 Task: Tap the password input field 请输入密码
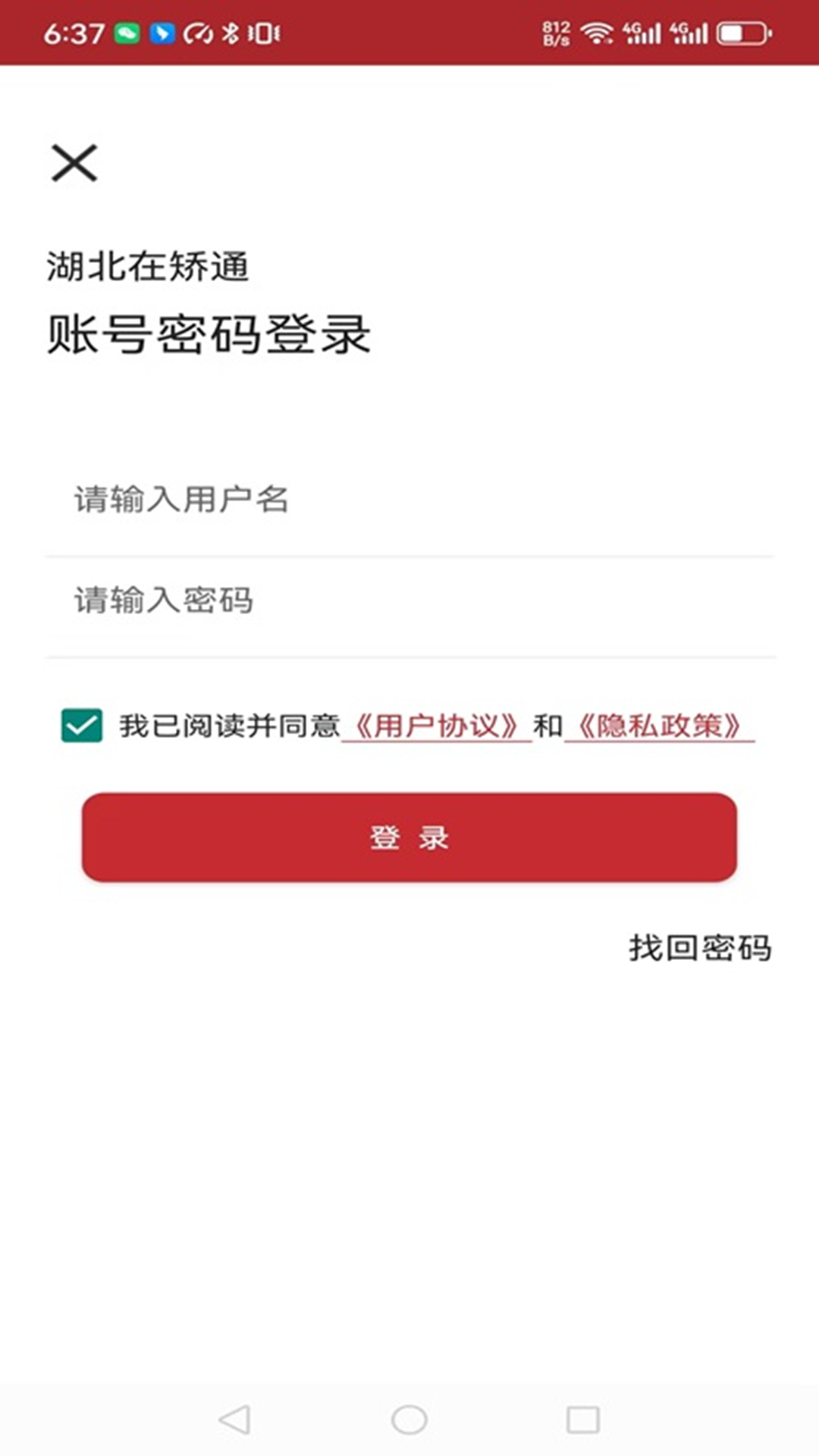tap(303, 599)
